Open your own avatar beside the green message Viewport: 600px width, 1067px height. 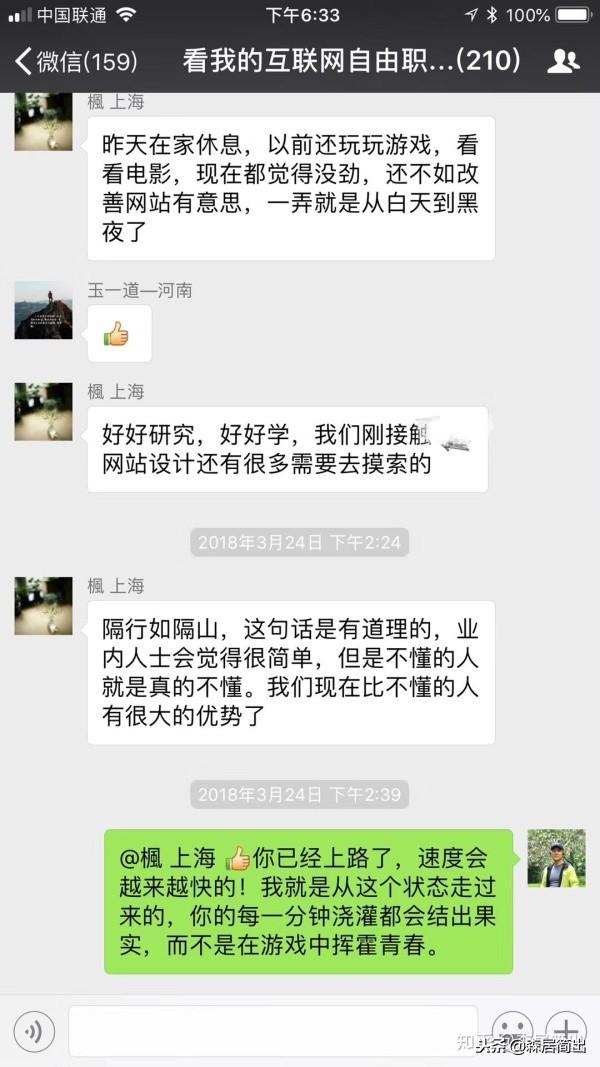point(556,858)
